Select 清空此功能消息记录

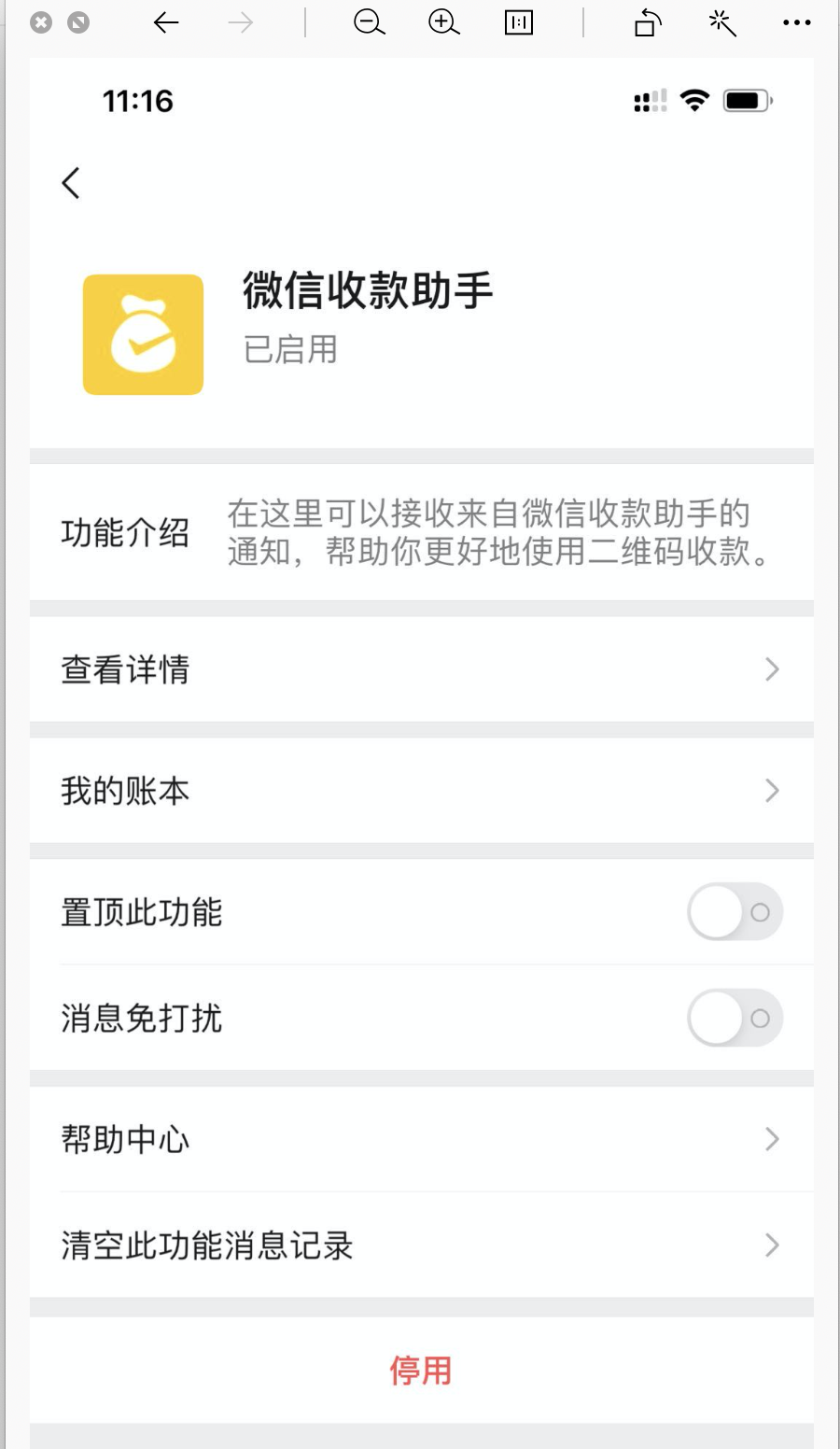[421, 1245]
